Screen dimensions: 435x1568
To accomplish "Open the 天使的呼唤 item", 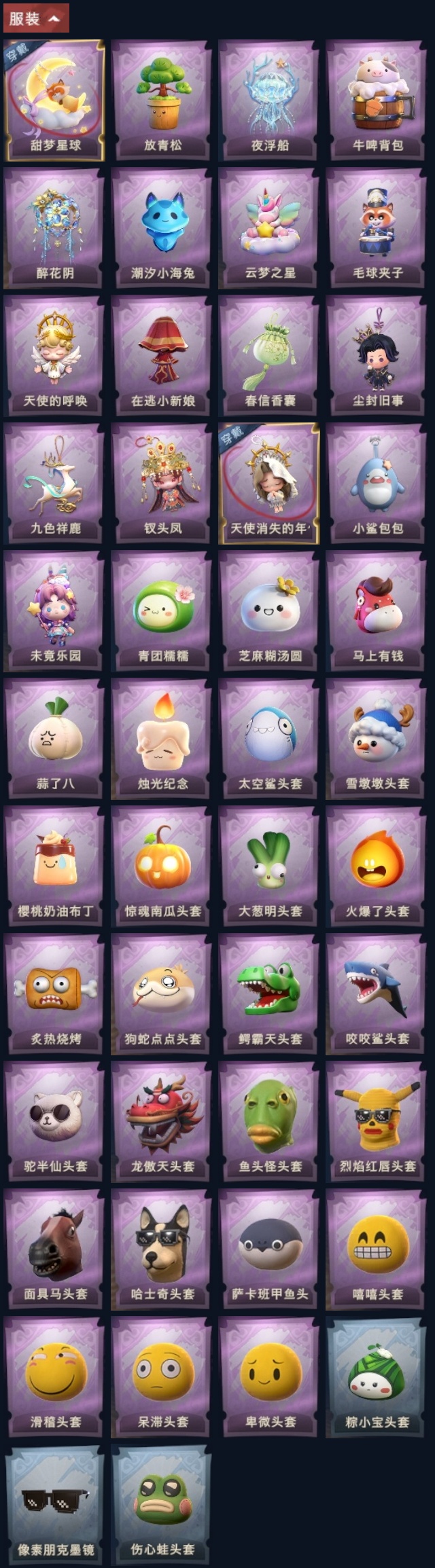I will click(55, 356).
